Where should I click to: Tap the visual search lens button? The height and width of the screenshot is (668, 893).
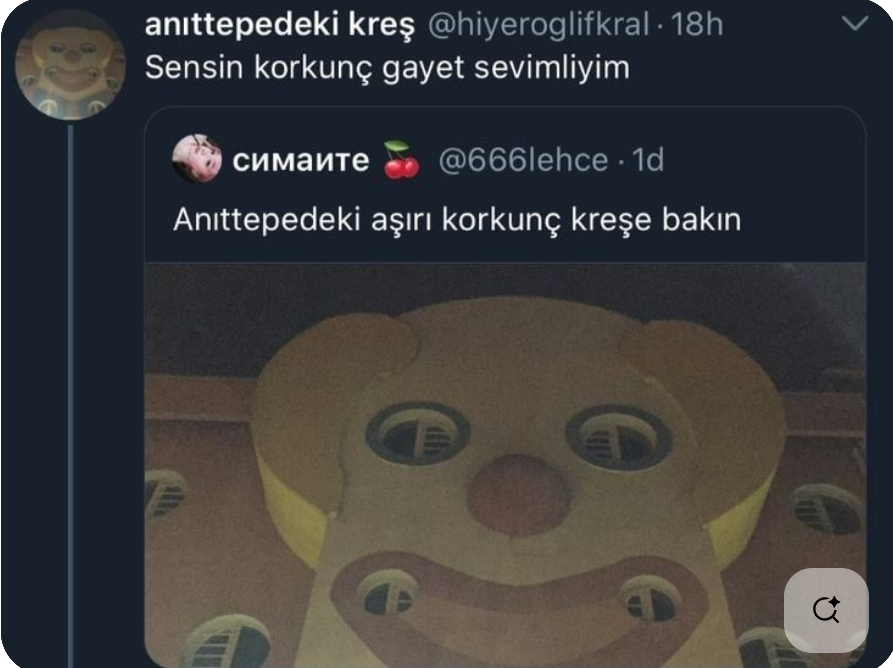pyautogui.click(x=825, y=609)
